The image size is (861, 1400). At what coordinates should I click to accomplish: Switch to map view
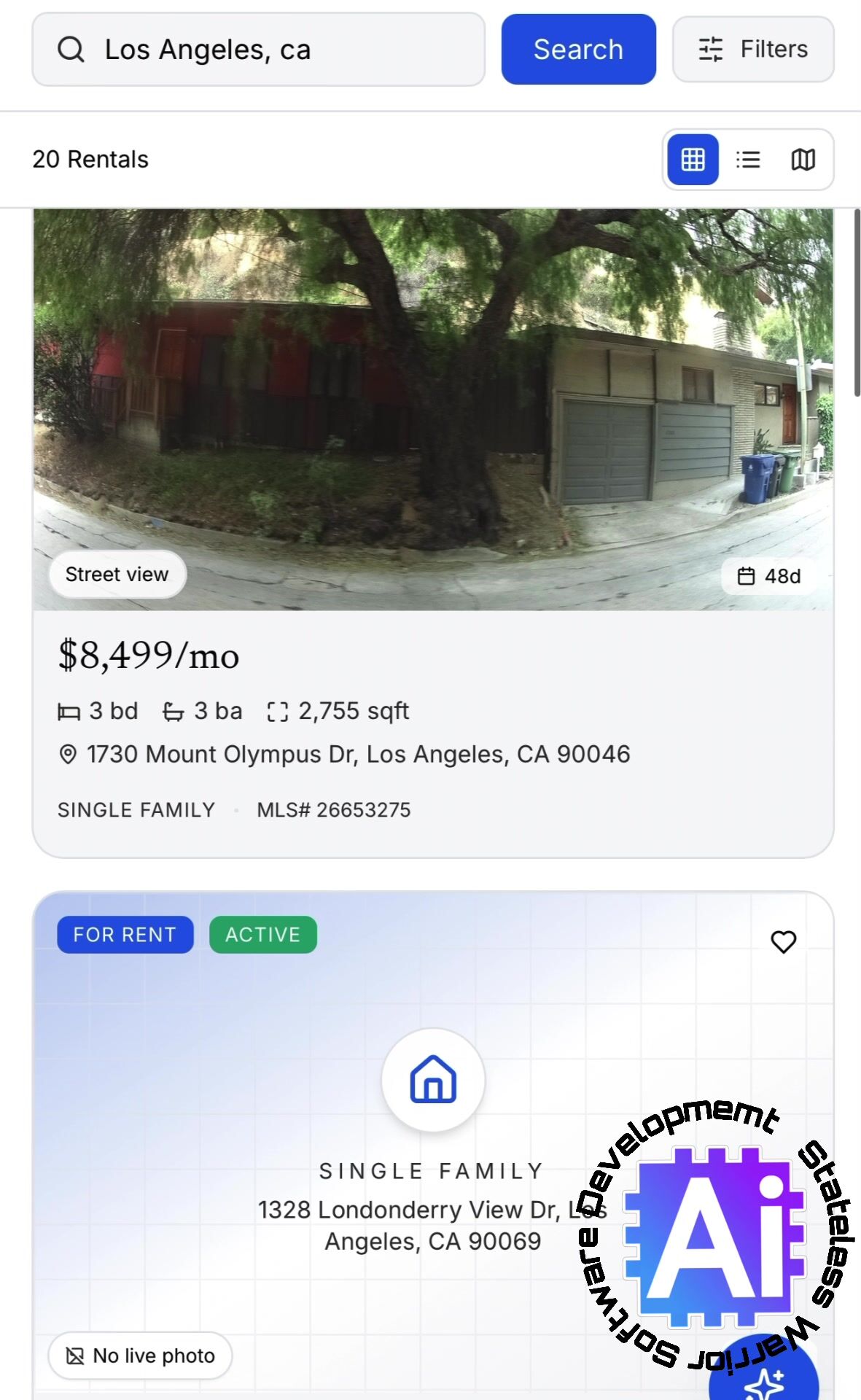click(x=803, y=160)
